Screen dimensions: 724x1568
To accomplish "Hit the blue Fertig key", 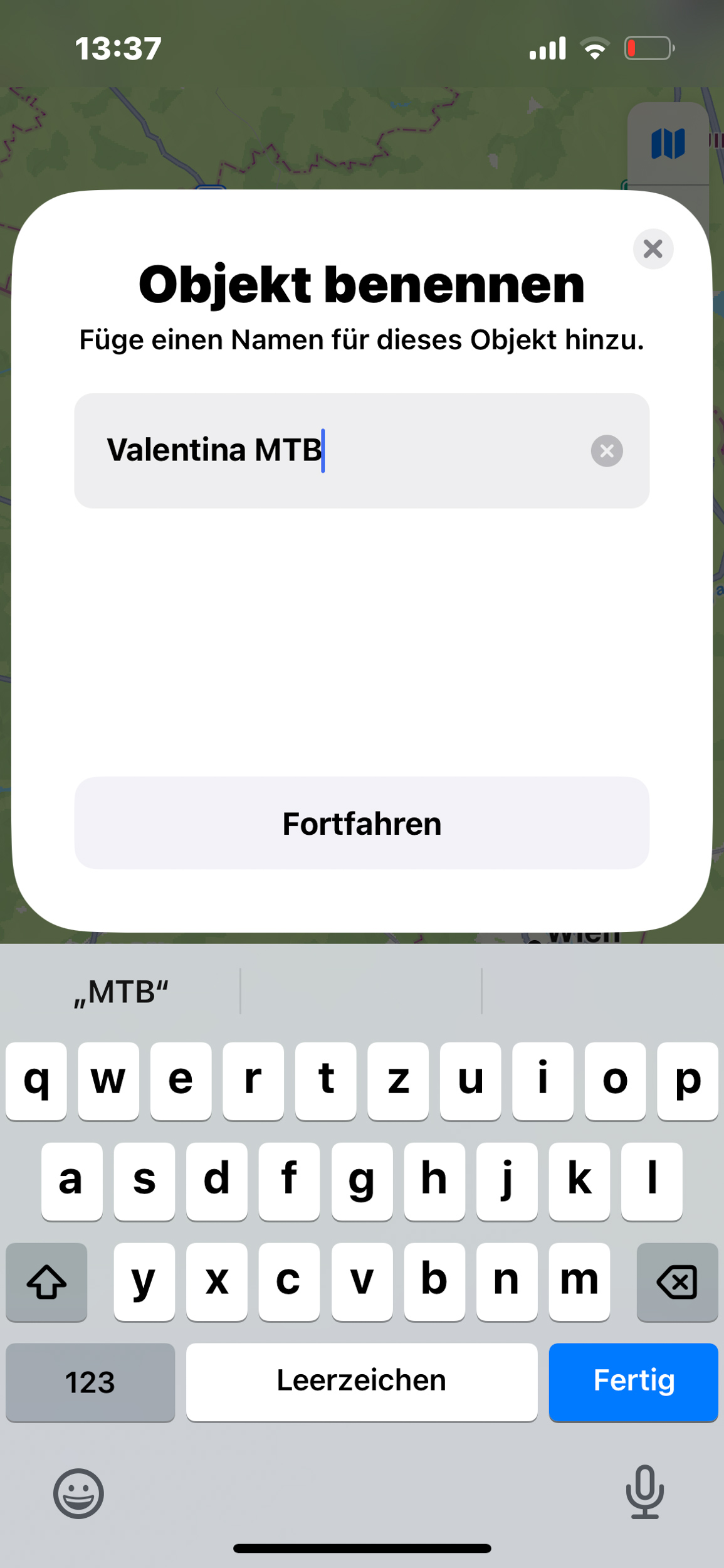I will point(633,1382).
